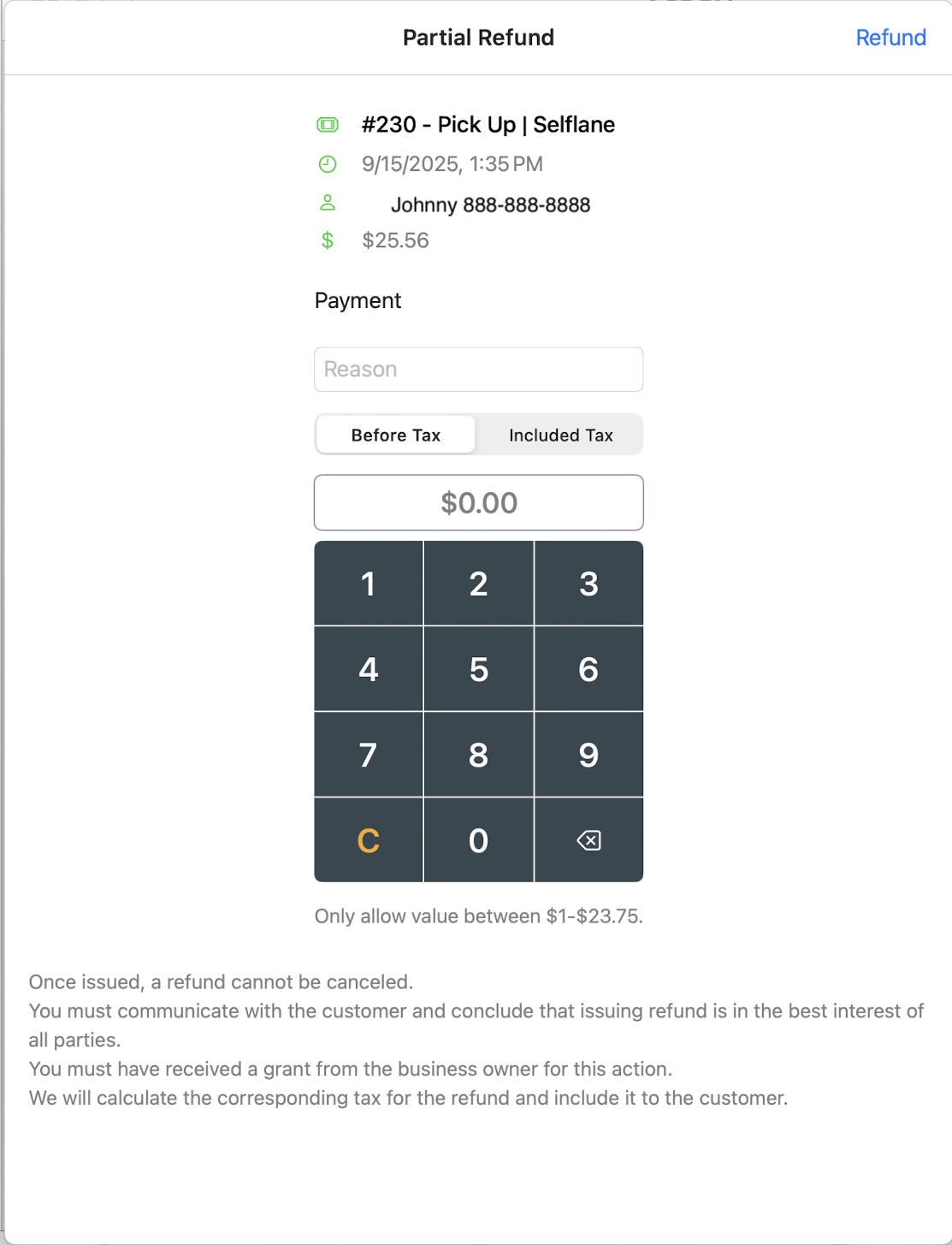Viewport: 952px width, 1245px height.
Task: Enter digit 4 on the keypad
Action: (369, 669)
